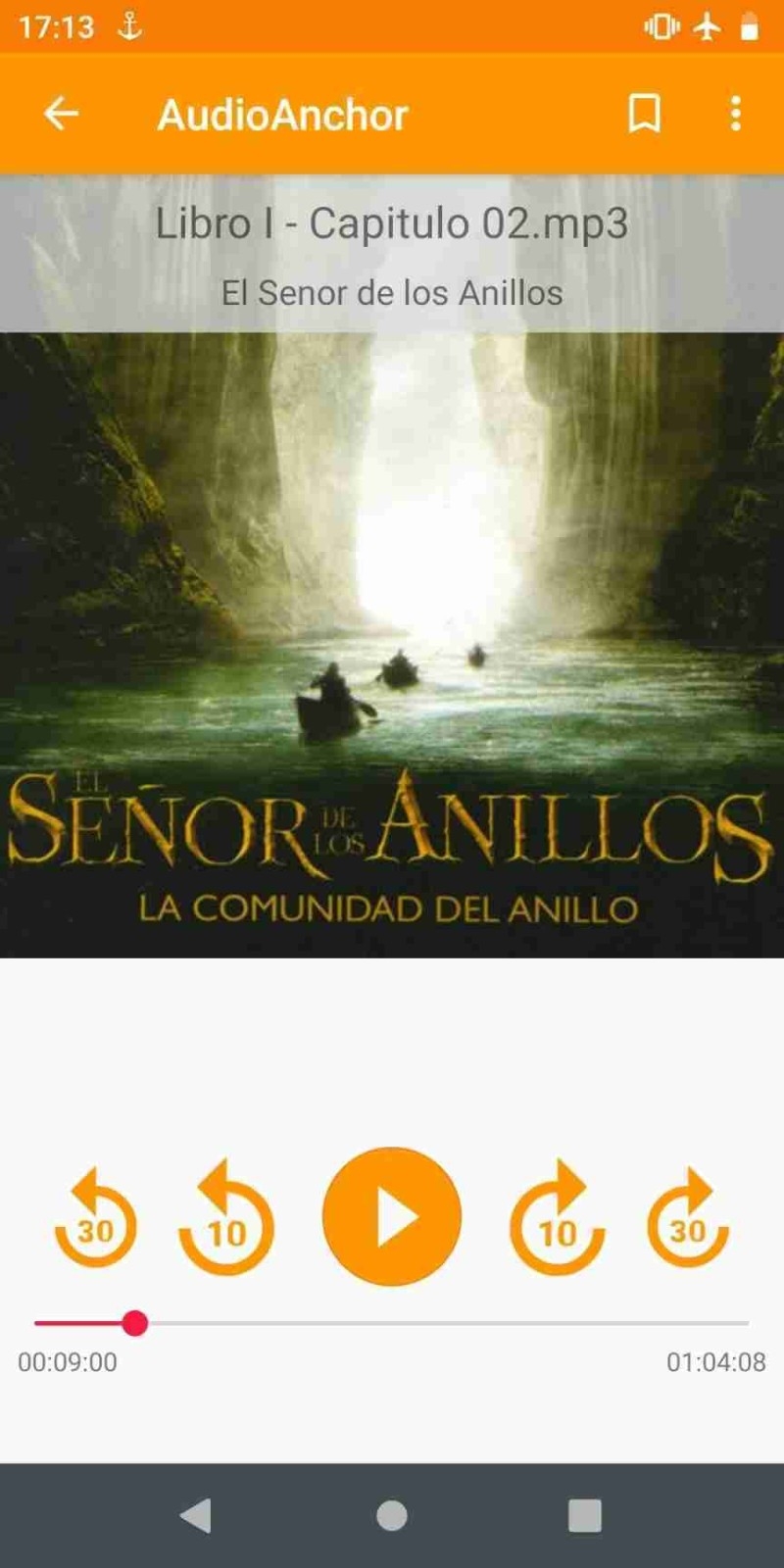Viewport: 784px width, 1568px height.
Task: Skip forward 10 seconds
Action: click(557, 1218)
